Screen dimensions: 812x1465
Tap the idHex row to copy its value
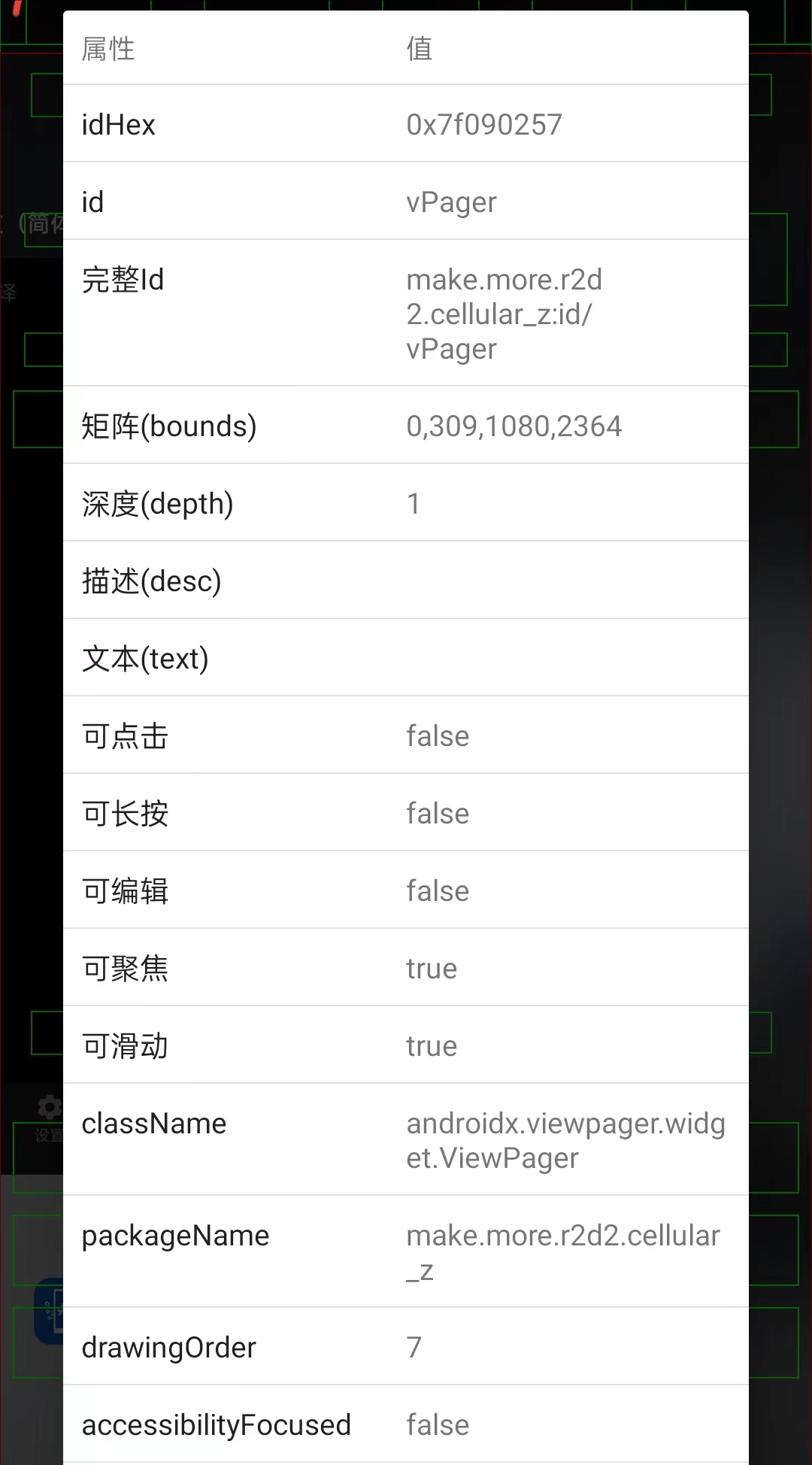(406, 124)
